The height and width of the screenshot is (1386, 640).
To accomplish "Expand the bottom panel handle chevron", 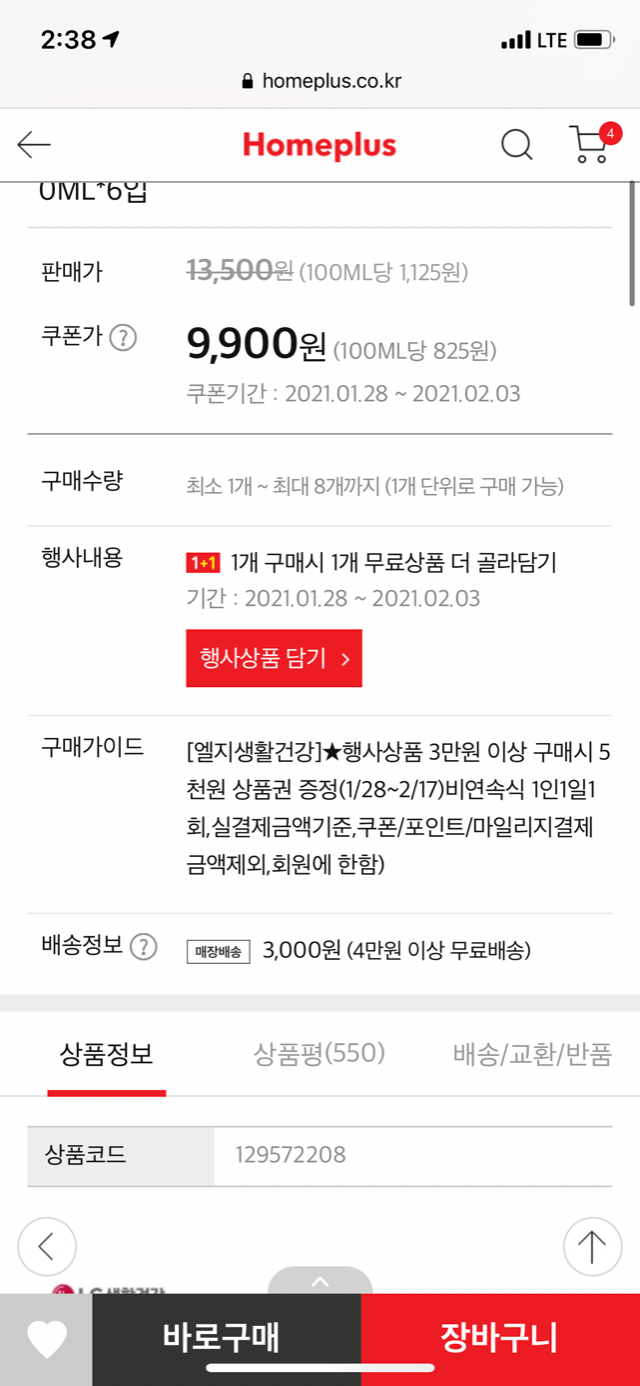I will [320, 1281].
